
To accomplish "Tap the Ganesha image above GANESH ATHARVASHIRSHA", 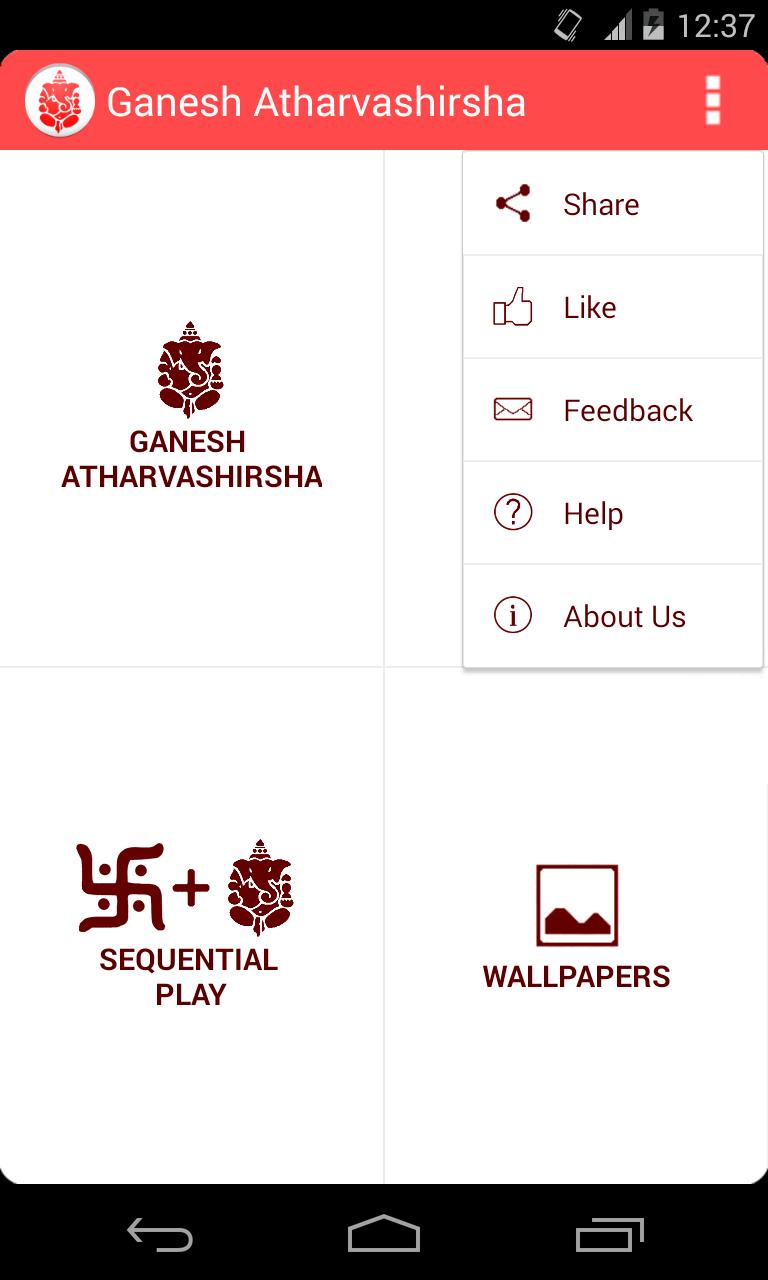I will pyautogui.click(x=192, y=370).
